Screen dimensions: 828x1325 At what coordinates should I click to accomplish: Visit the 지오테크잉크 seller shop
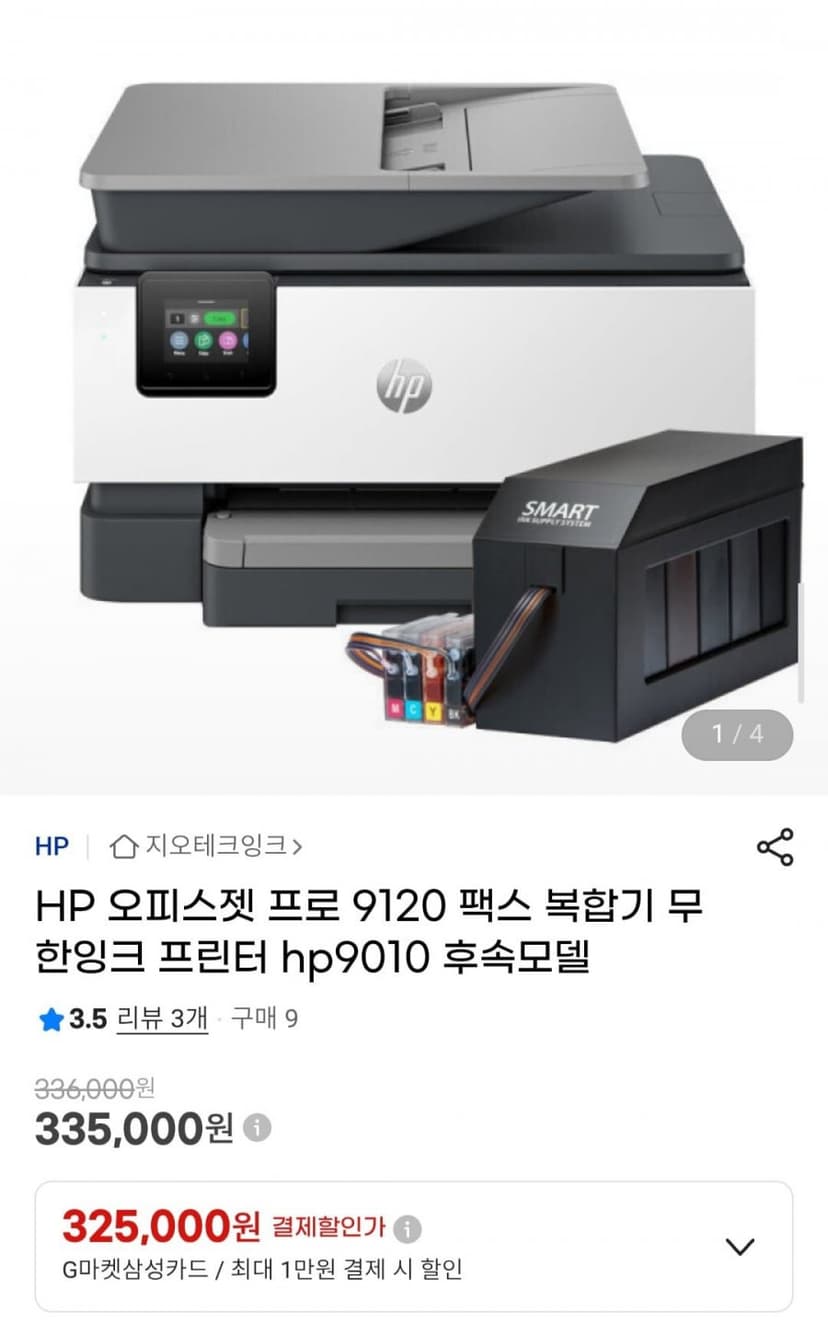[205, 846]
